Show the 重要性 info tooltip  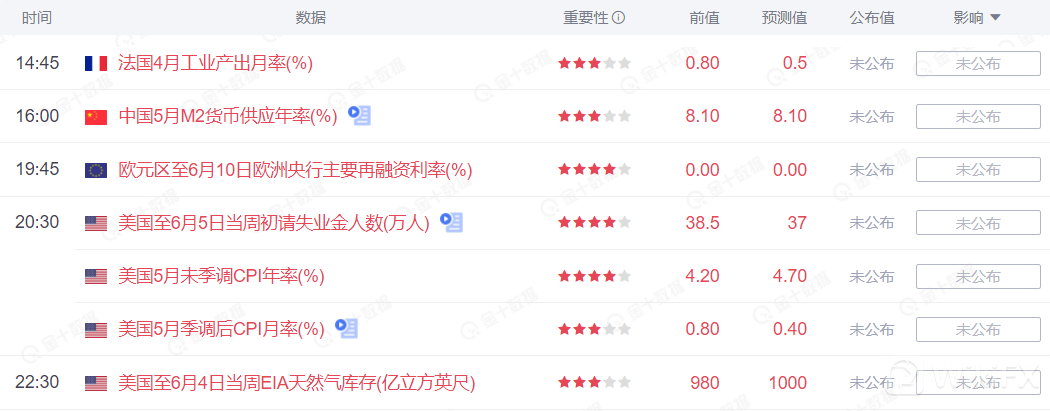[x=618, y=18]
